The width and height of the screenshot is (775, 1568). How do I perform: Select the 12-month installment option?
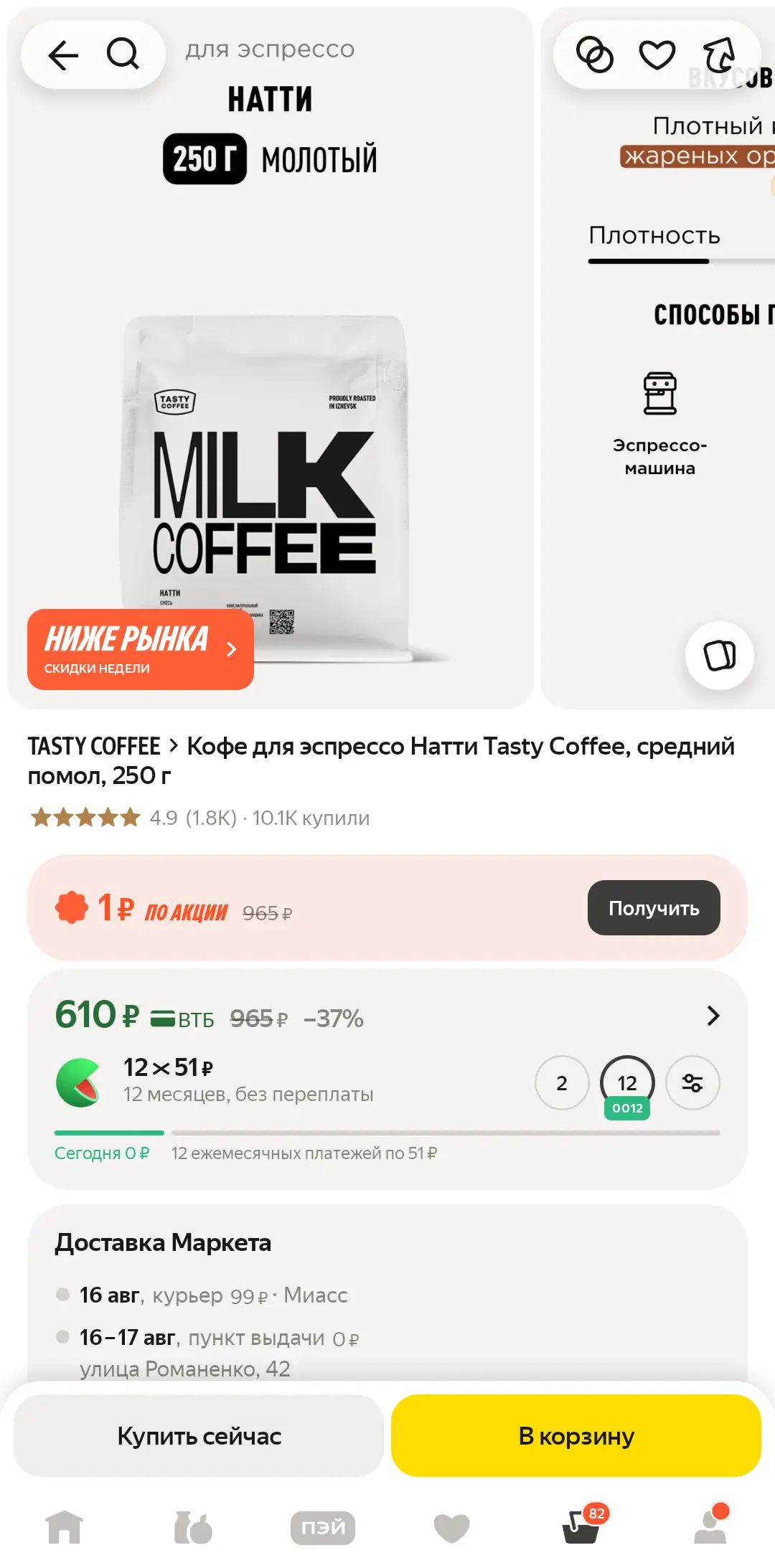pyautogui.click(x=627, y=1085)
